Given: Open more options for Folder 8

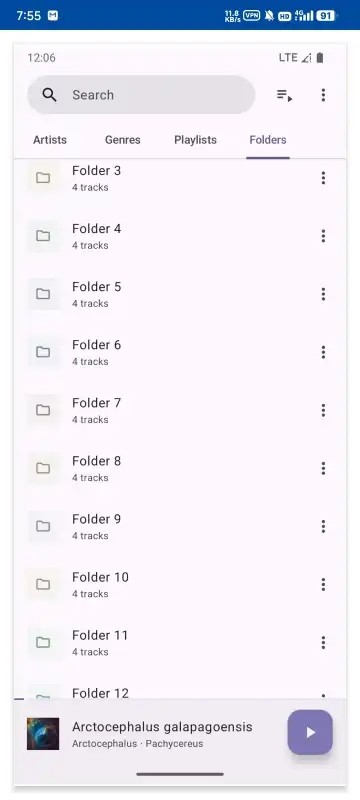Looking at the screenshot, I should click(x=323, y=468).
